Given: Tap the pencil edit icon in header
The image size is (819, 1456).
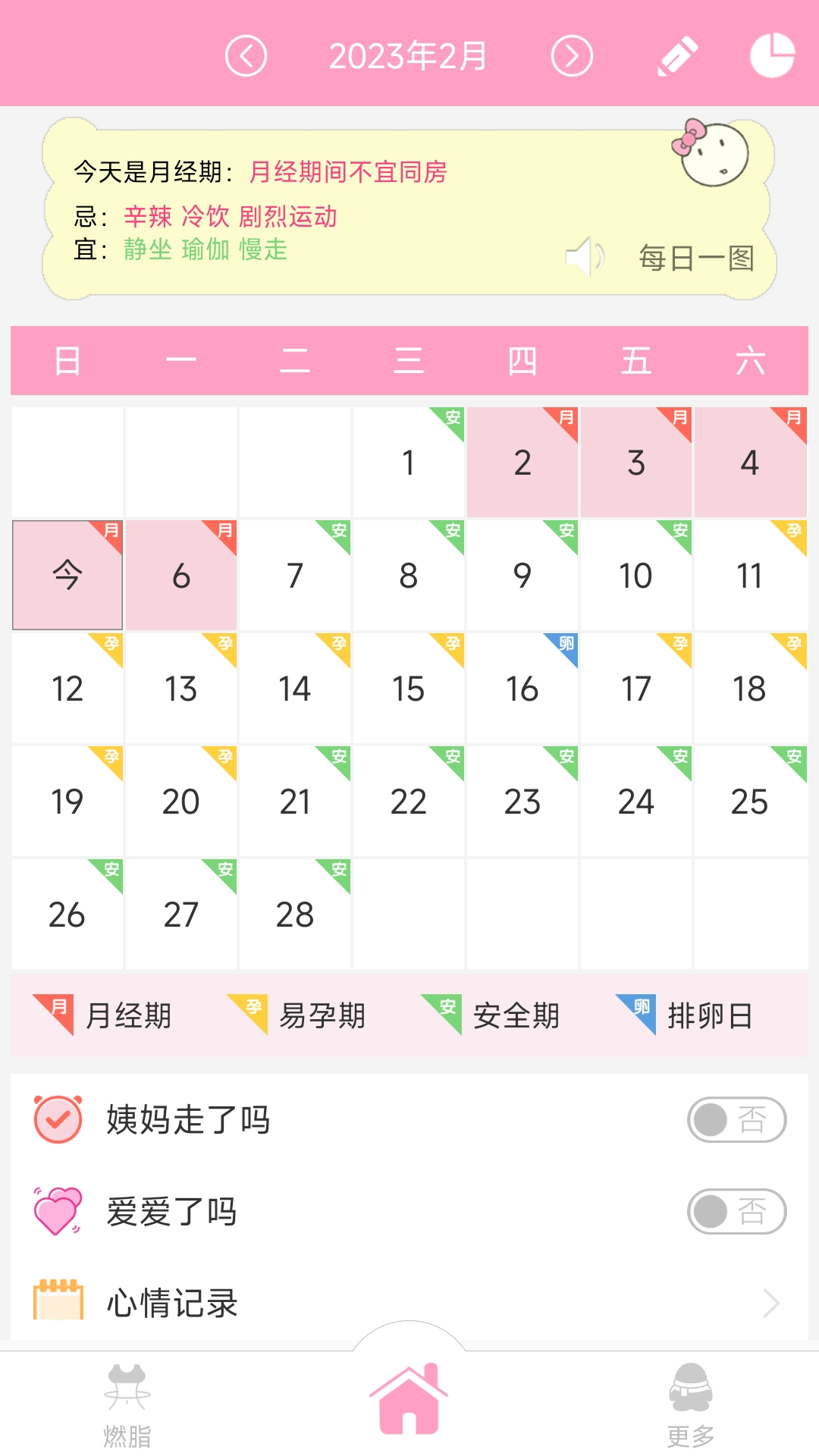Looking at the screenshot, I should 679,55.
